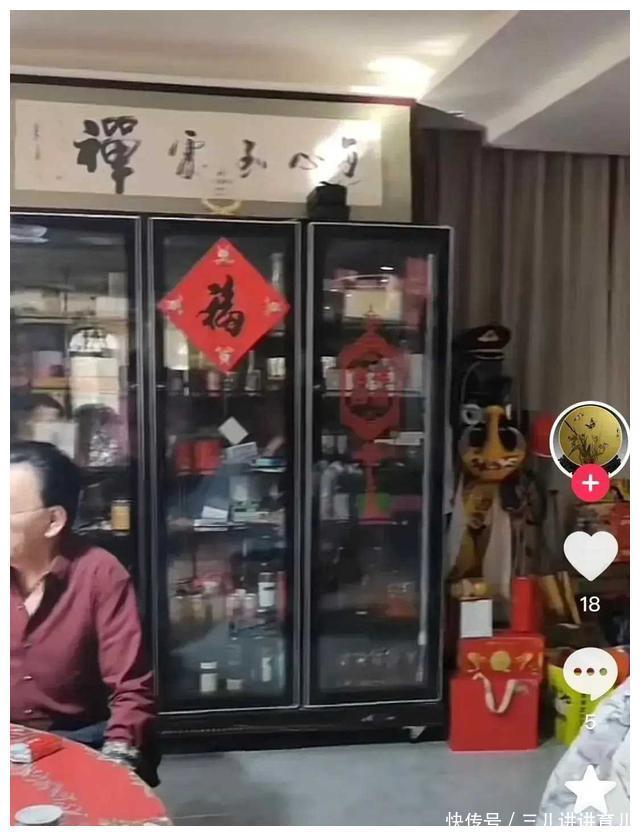Follow the creator with the plus button
Viewport: 640px width, 836px height.
pyautogui.click(x=590, y=484)
